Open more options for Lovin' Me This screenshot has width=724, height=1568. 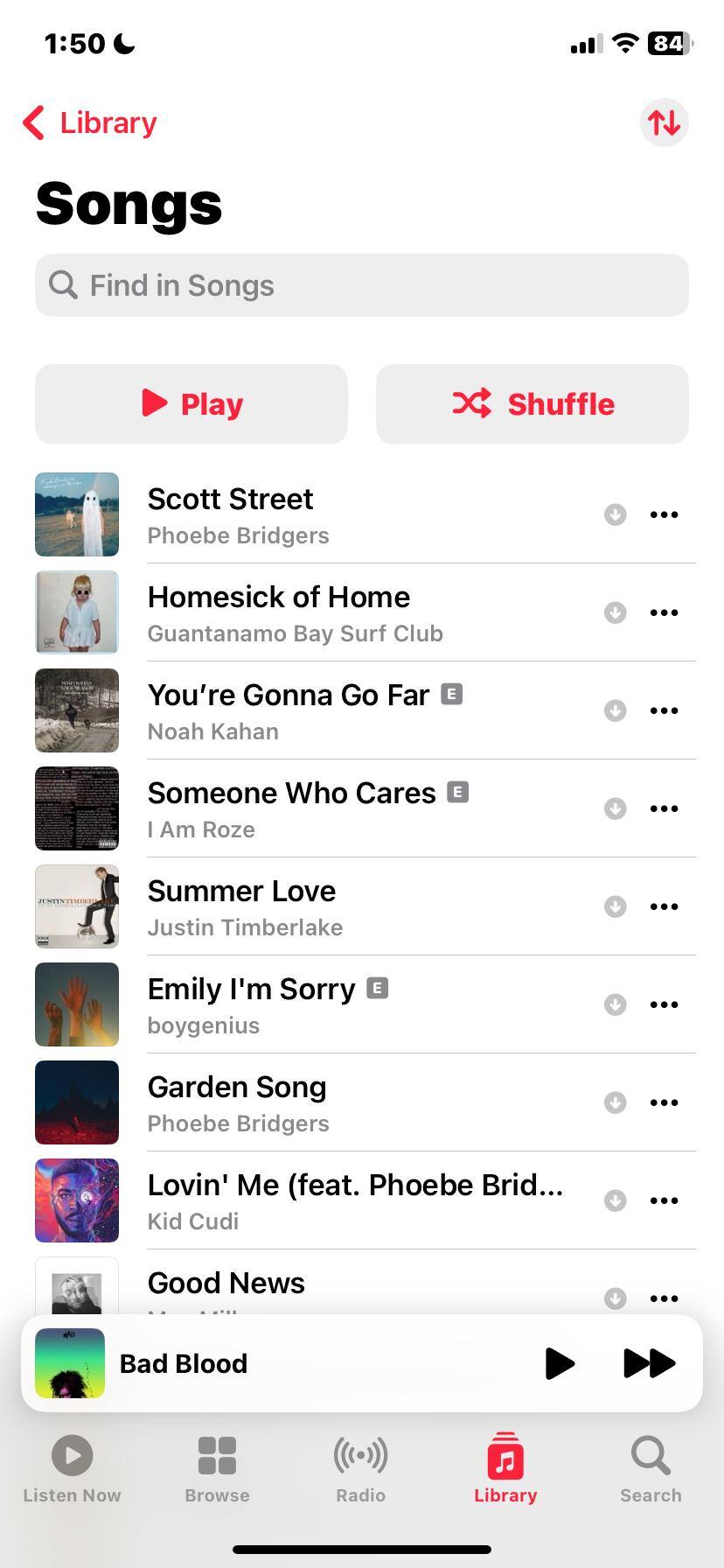(x=664, y=1200)
